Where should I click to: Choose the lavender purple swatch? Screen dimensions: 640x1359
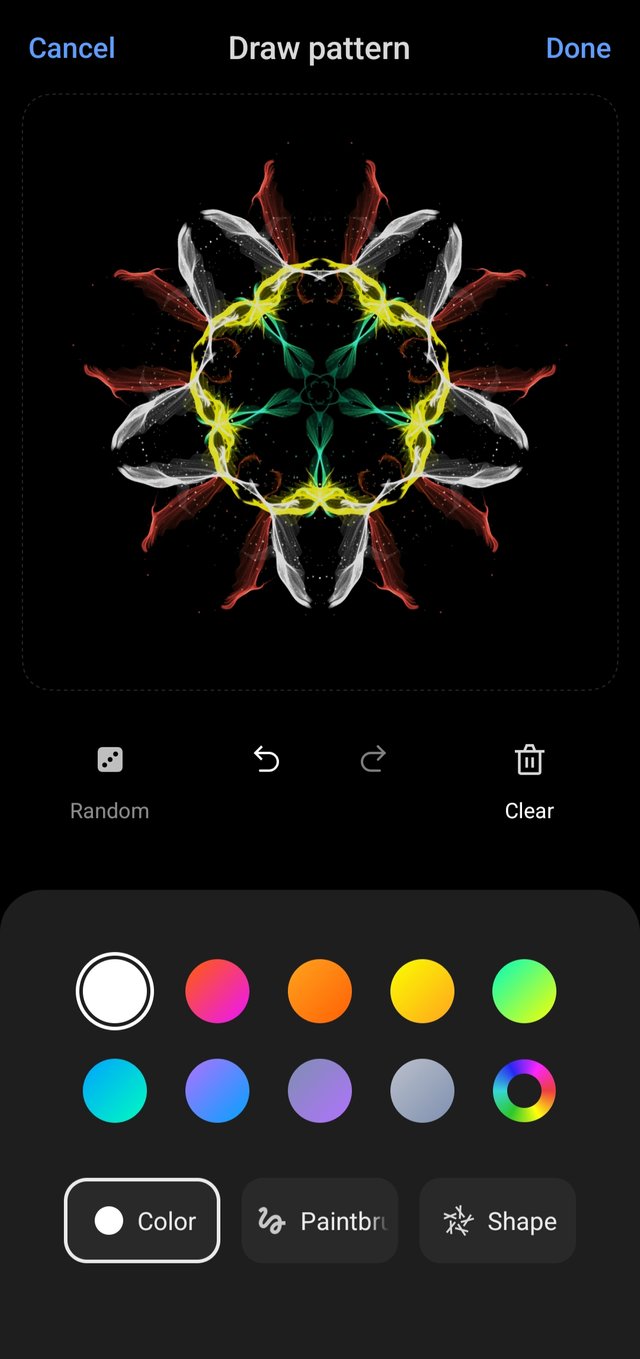320,1091
